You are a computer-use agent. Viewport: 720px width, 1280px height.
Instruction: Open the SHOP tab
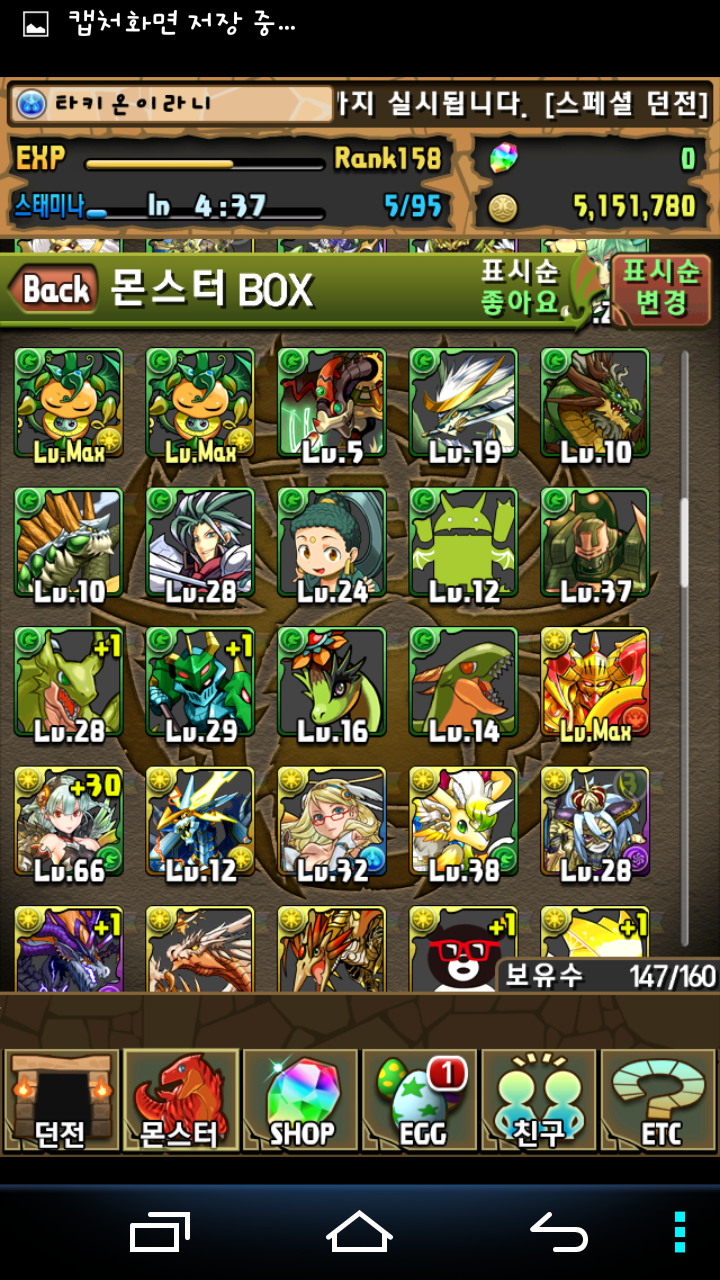pos(300,1100)
